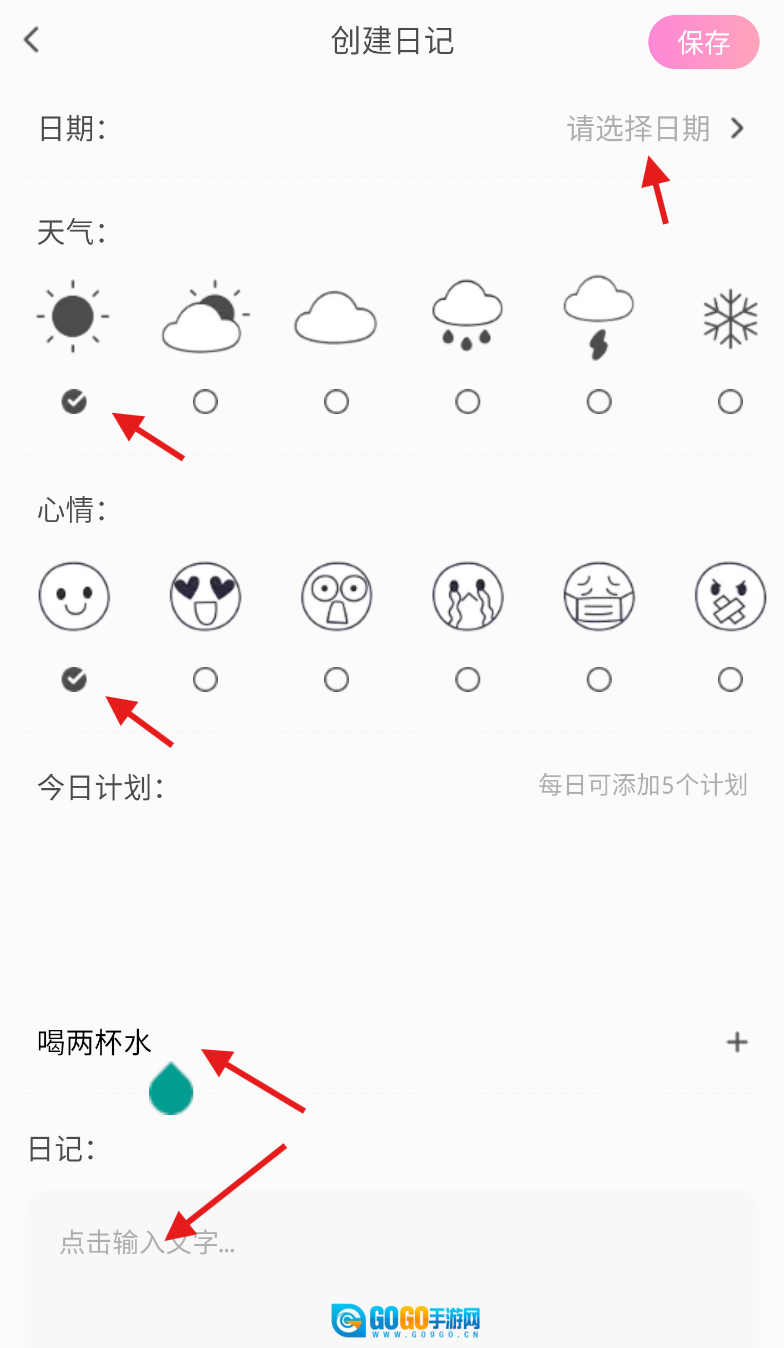Pick the thunderstorm weather option

point(599,401)
